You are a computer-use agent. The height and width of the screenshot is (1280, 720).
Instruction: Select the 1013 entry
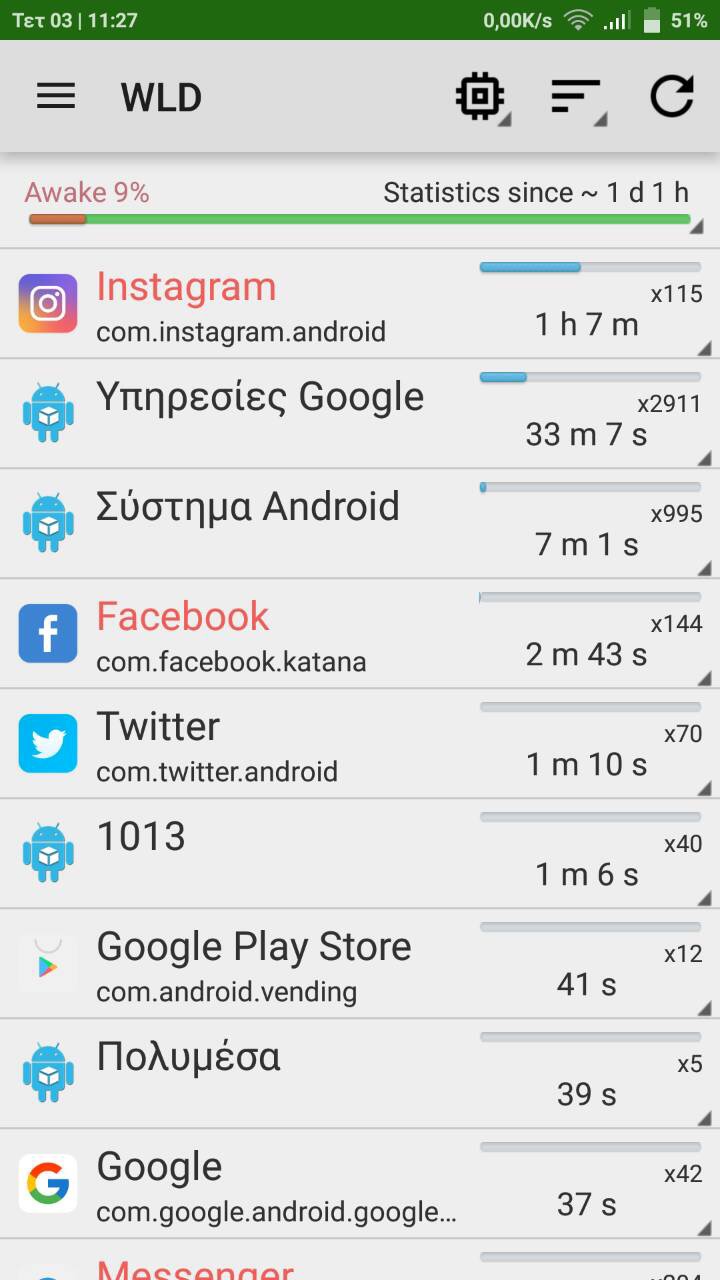360,854
